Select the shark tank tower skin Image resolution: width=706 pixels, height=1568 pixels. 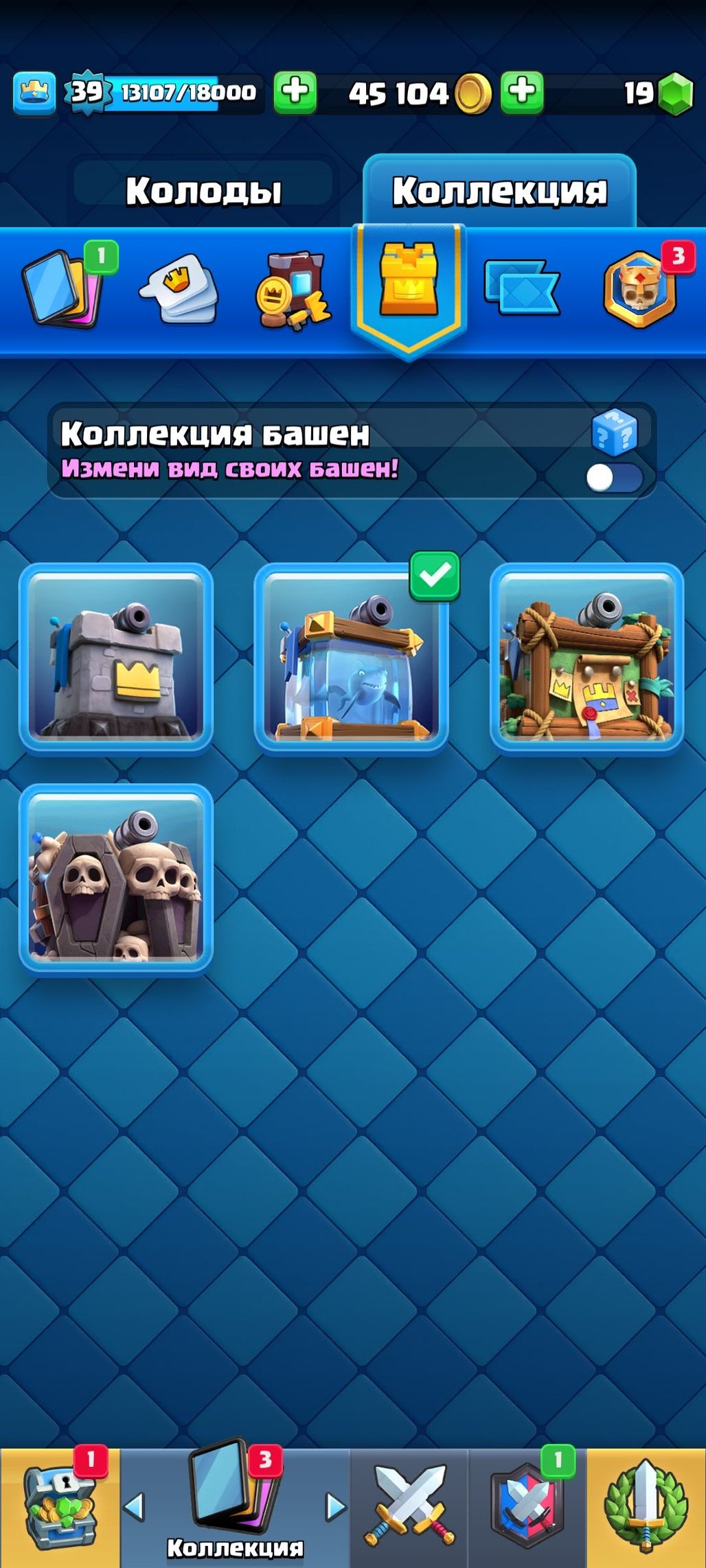pyautogui.click(x=351, y=659)
